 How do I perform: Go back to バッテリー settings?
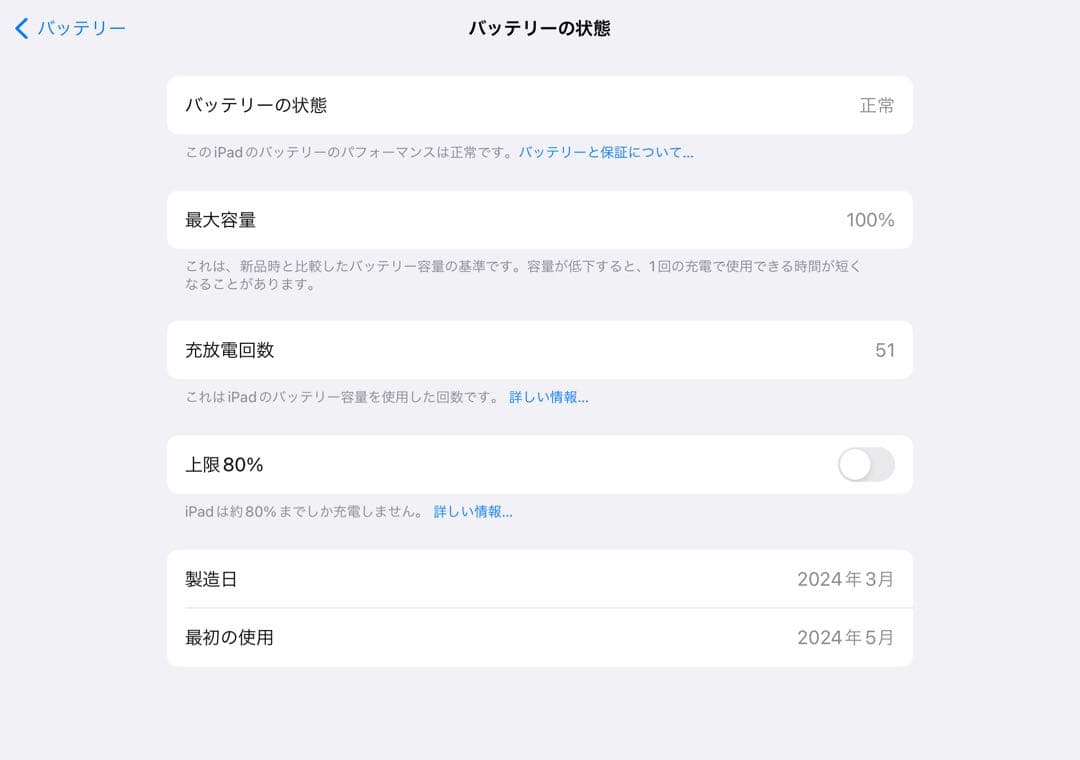(x=70, y=28)
